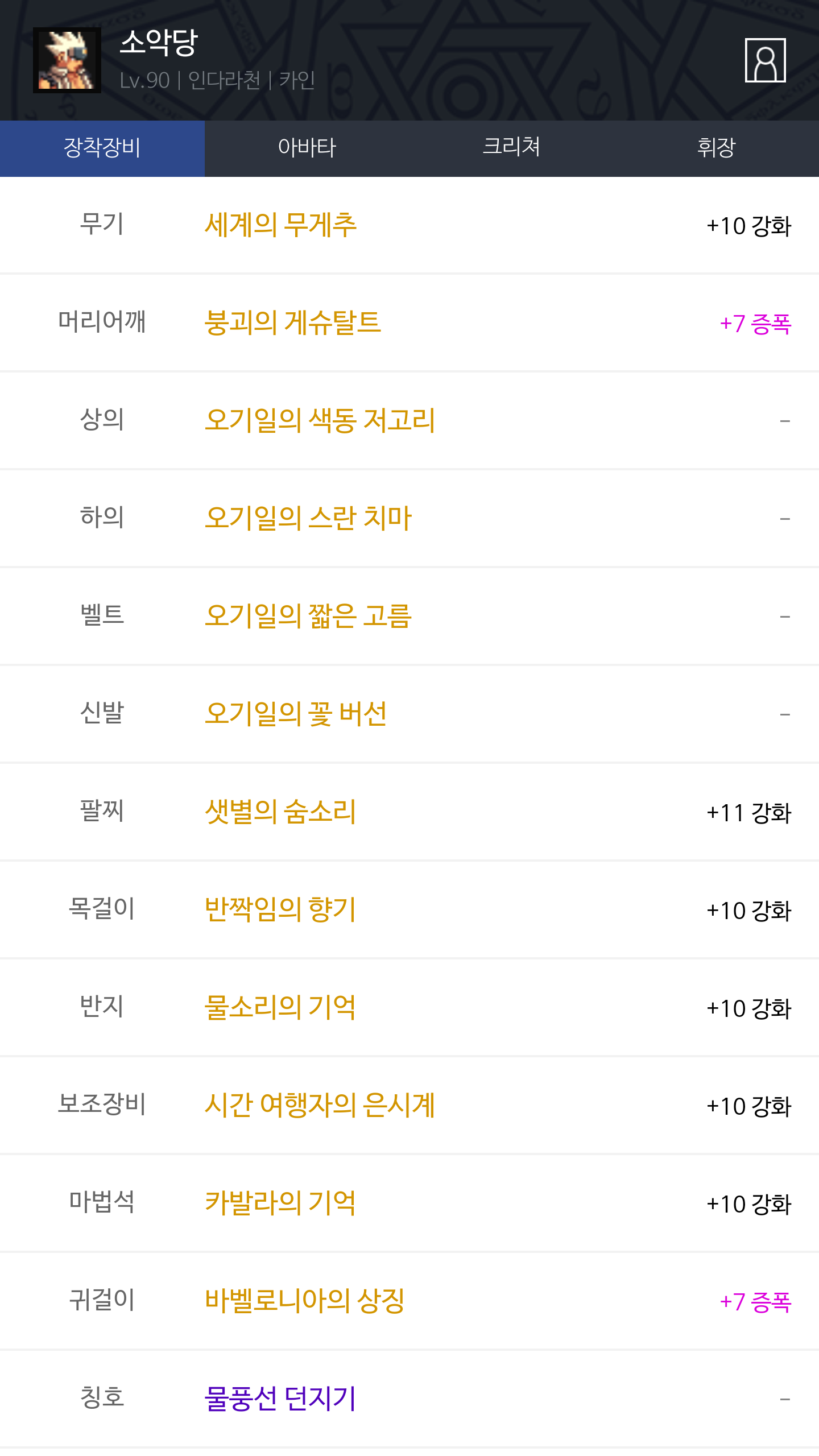Open magic stone 카발라의 기억
This screenshot has height=1456, width=819.
pos(280,1203)
